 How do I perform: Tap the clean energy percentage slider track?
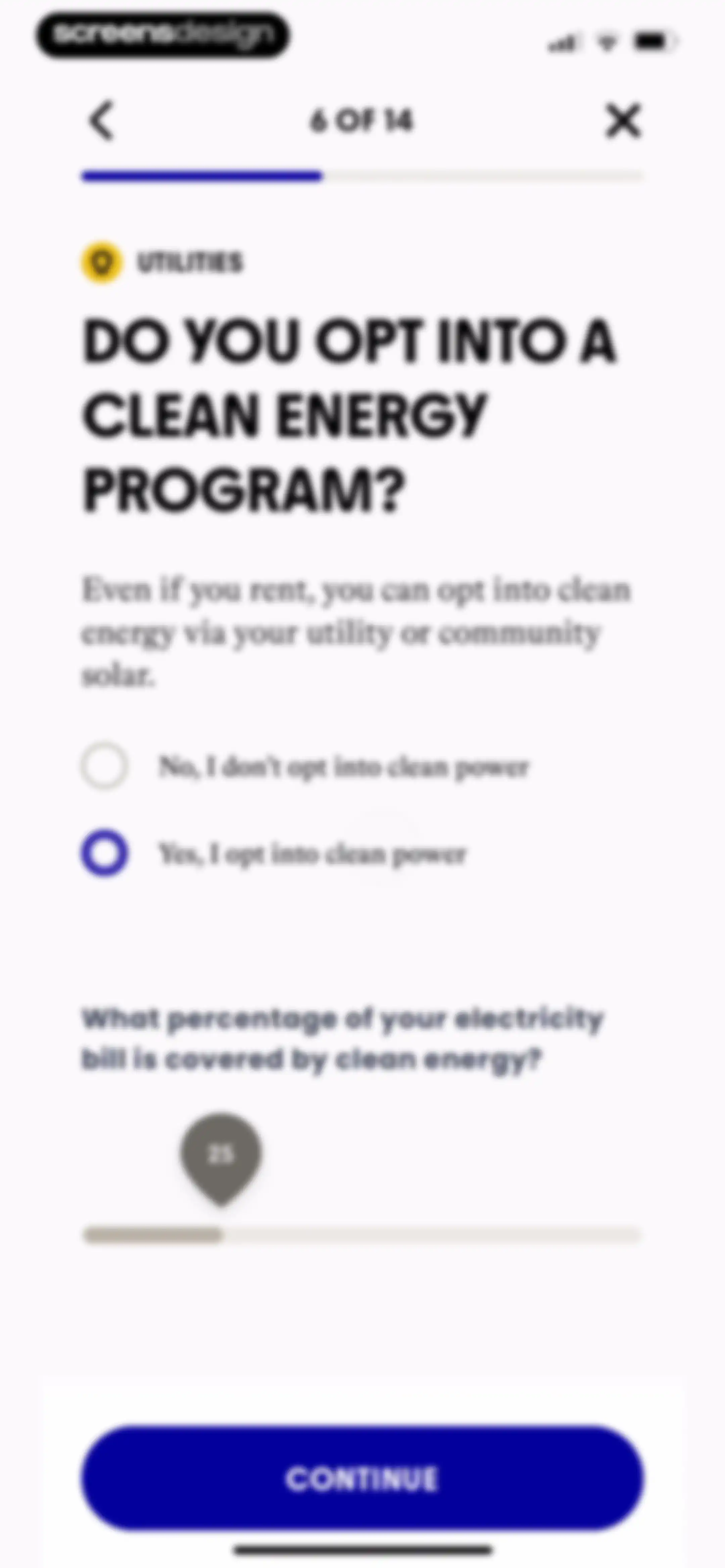361,1235
